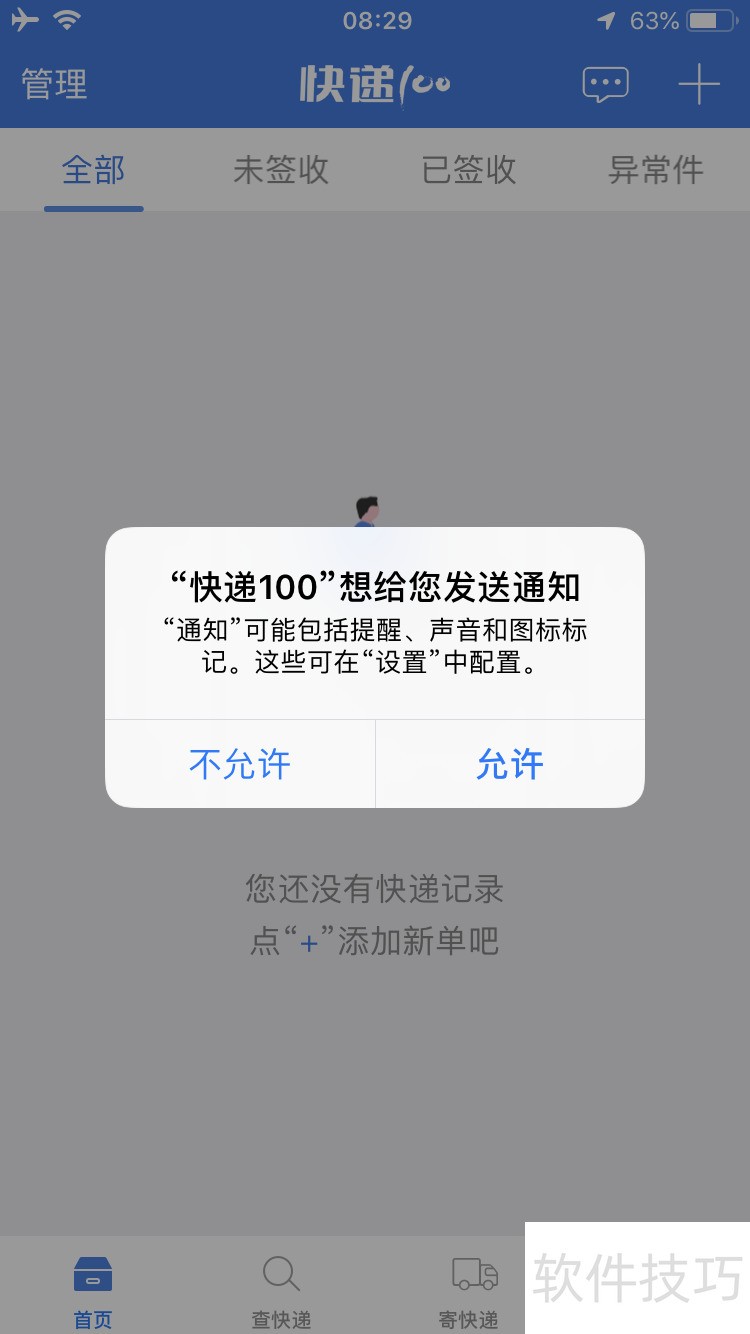The height and width of the screenshot is (1334, 750).
Task: Open the messages chat bubble icon
Action: (605, 84)
